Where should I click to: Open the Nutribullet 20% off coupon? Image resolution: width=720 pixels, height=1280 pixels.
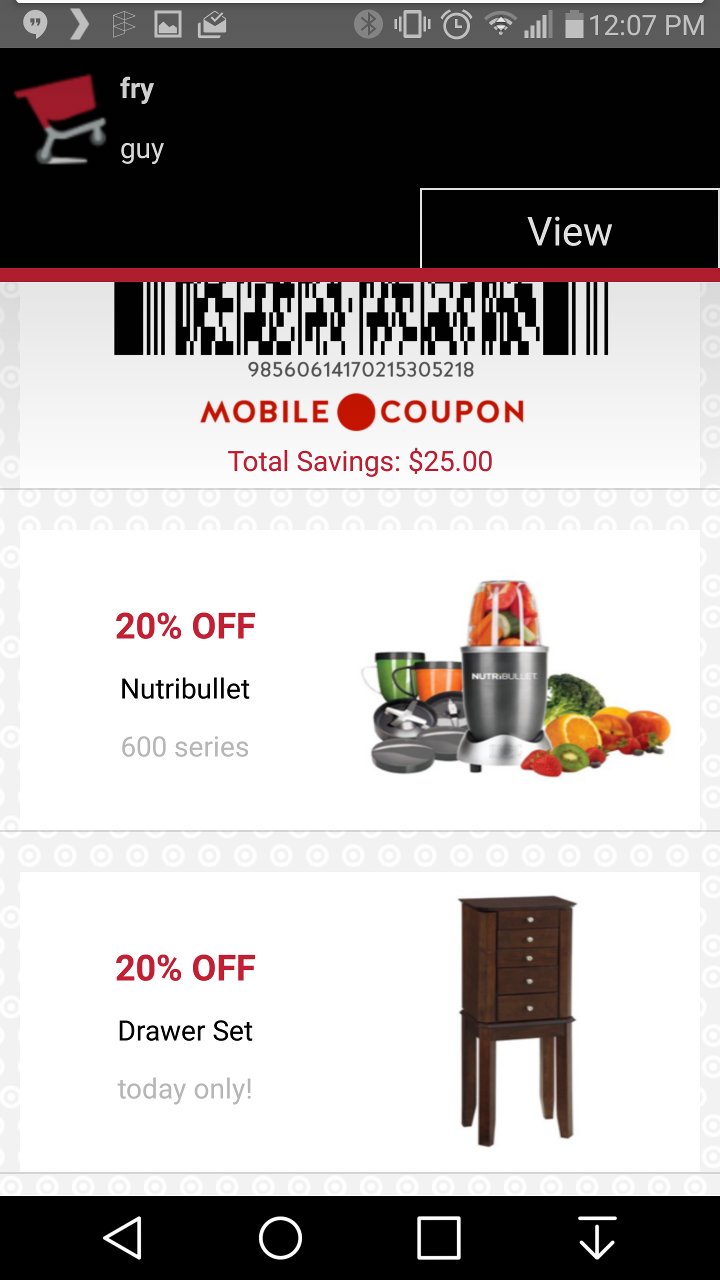pyautogui.click(x=360, y=680)
